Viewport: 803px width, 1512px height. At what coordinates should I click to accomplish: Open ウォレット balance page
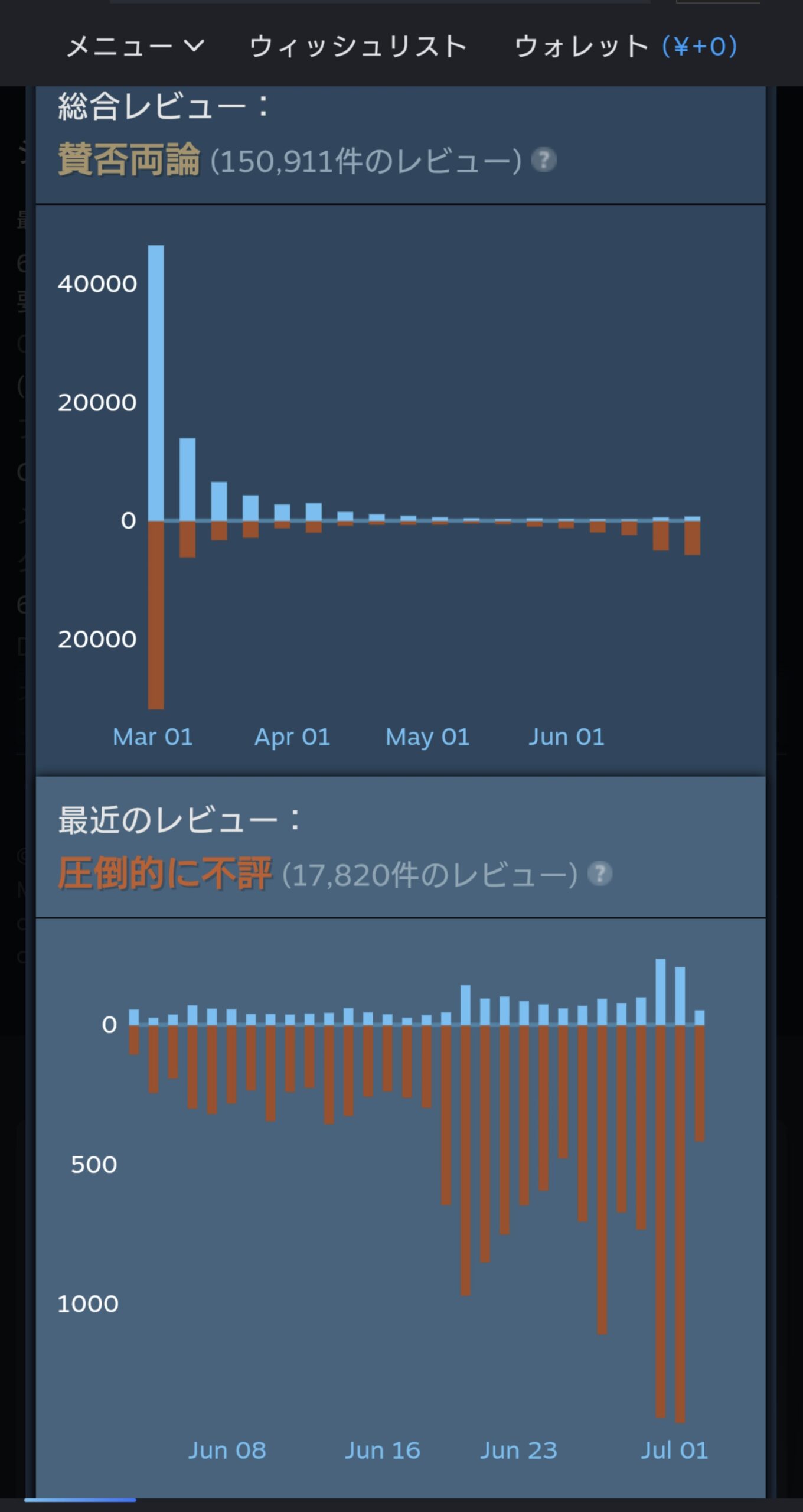tap(626, 46)
